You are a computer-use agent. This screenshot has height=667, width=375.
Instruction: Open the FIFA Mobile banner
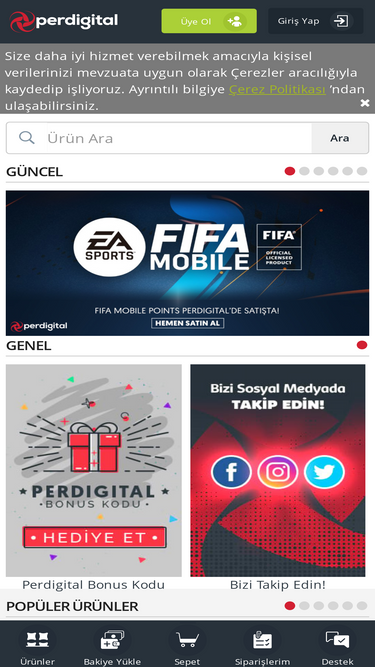187,263
